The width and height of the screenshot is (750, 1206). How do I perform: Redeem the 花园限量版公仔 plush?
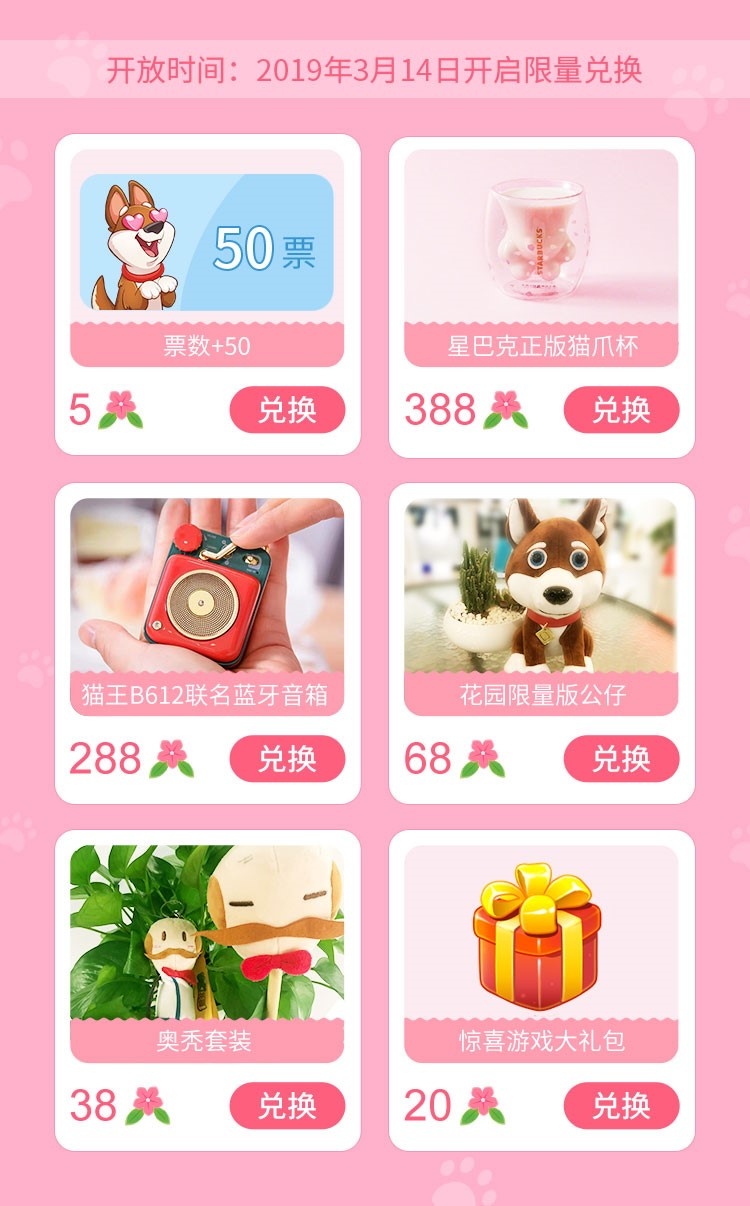coord(621,759)
